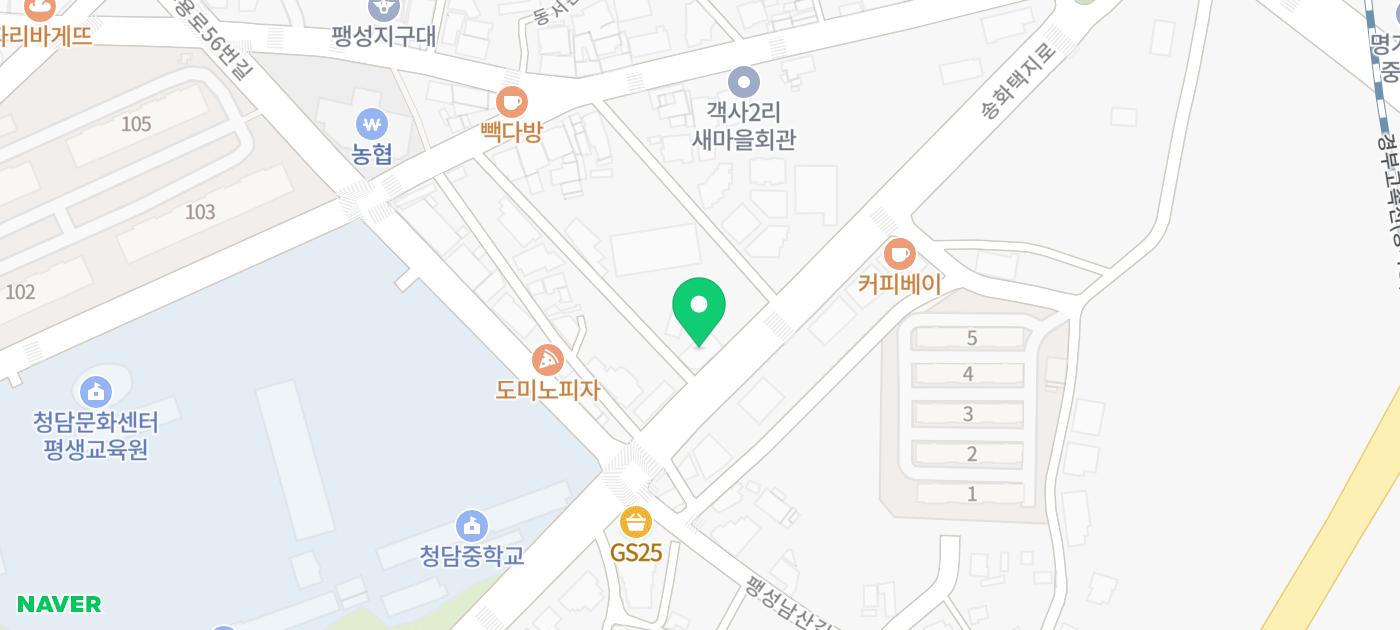Tap the 청담중학교 school marker
1400x630 pixels.
pyautogui.click(x=472, y=525)
